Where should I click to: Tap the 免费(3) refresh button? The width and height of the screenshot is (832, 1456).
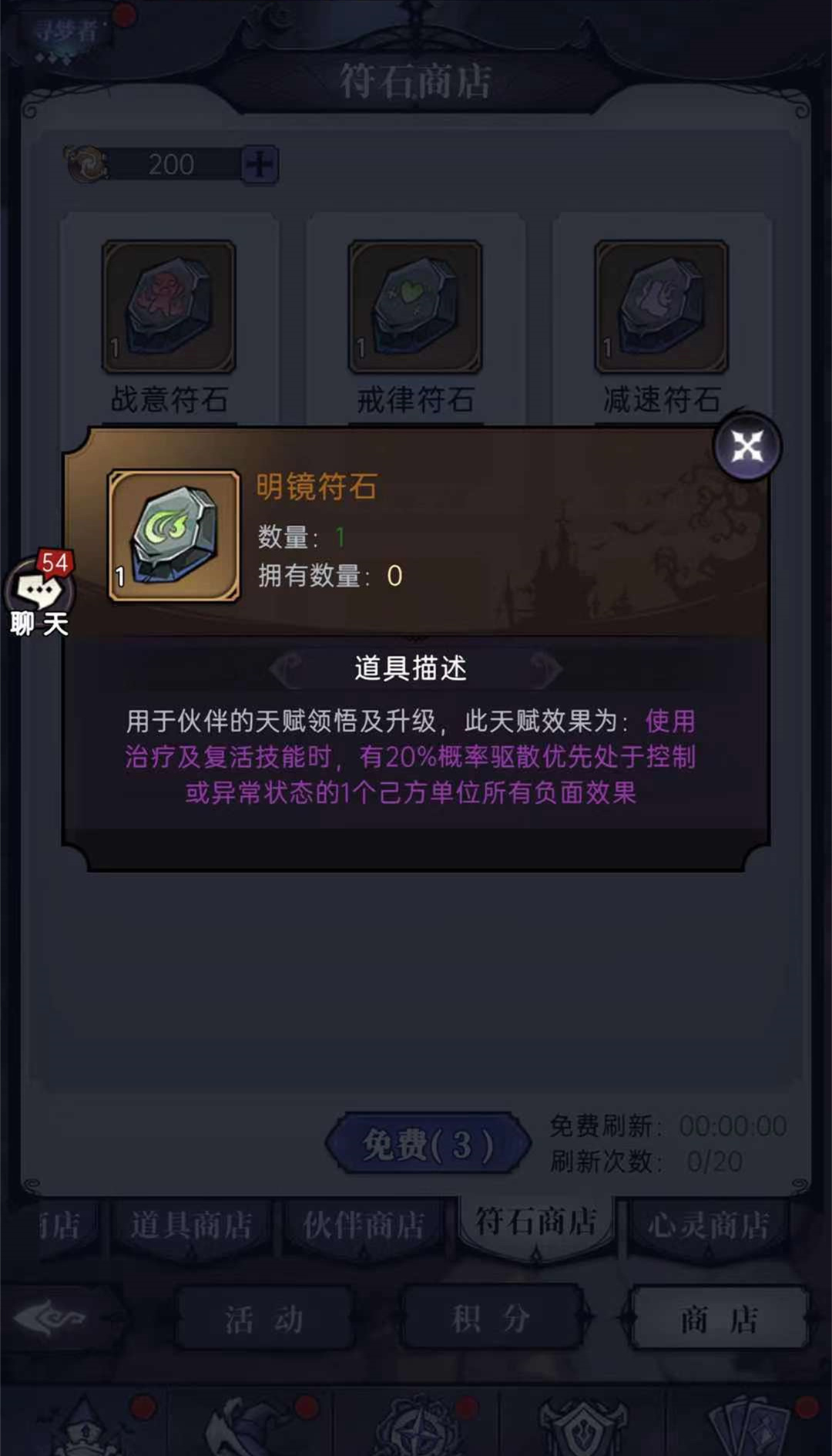point(428,1144)
